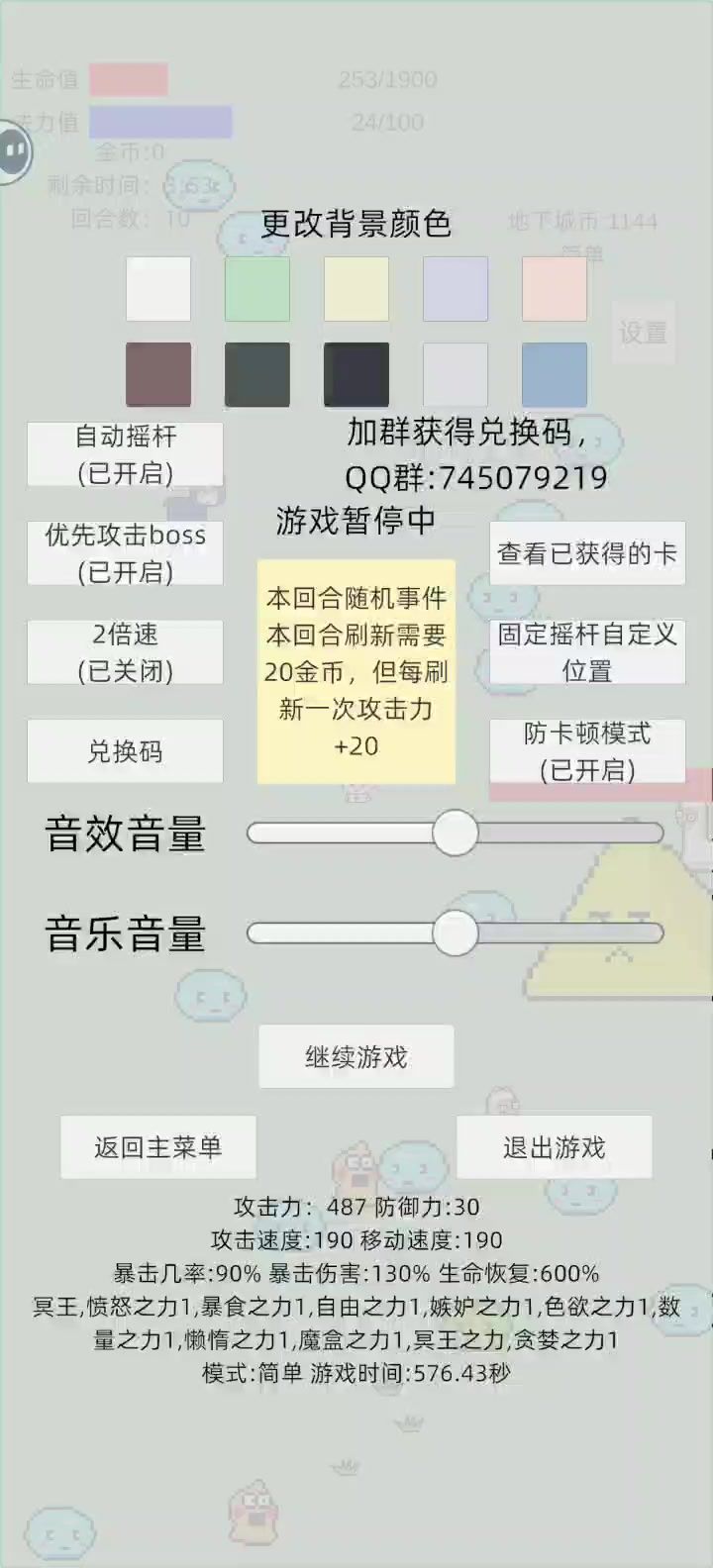Tap 返回主菜单 to return to main menu
This screenshot has height=1568, width=713.
click(158, 1147)
